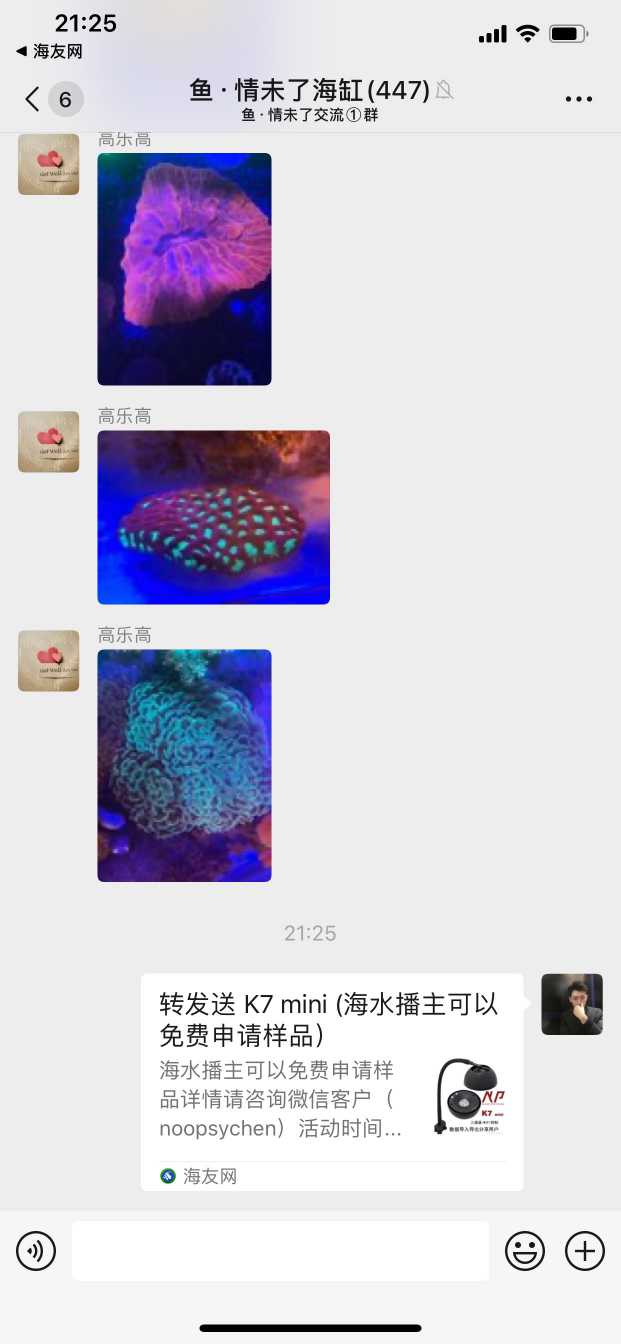This screenshot has width=621, height=1344.
Task: Open the plus attachments menu
Action: click(585, 1251)
